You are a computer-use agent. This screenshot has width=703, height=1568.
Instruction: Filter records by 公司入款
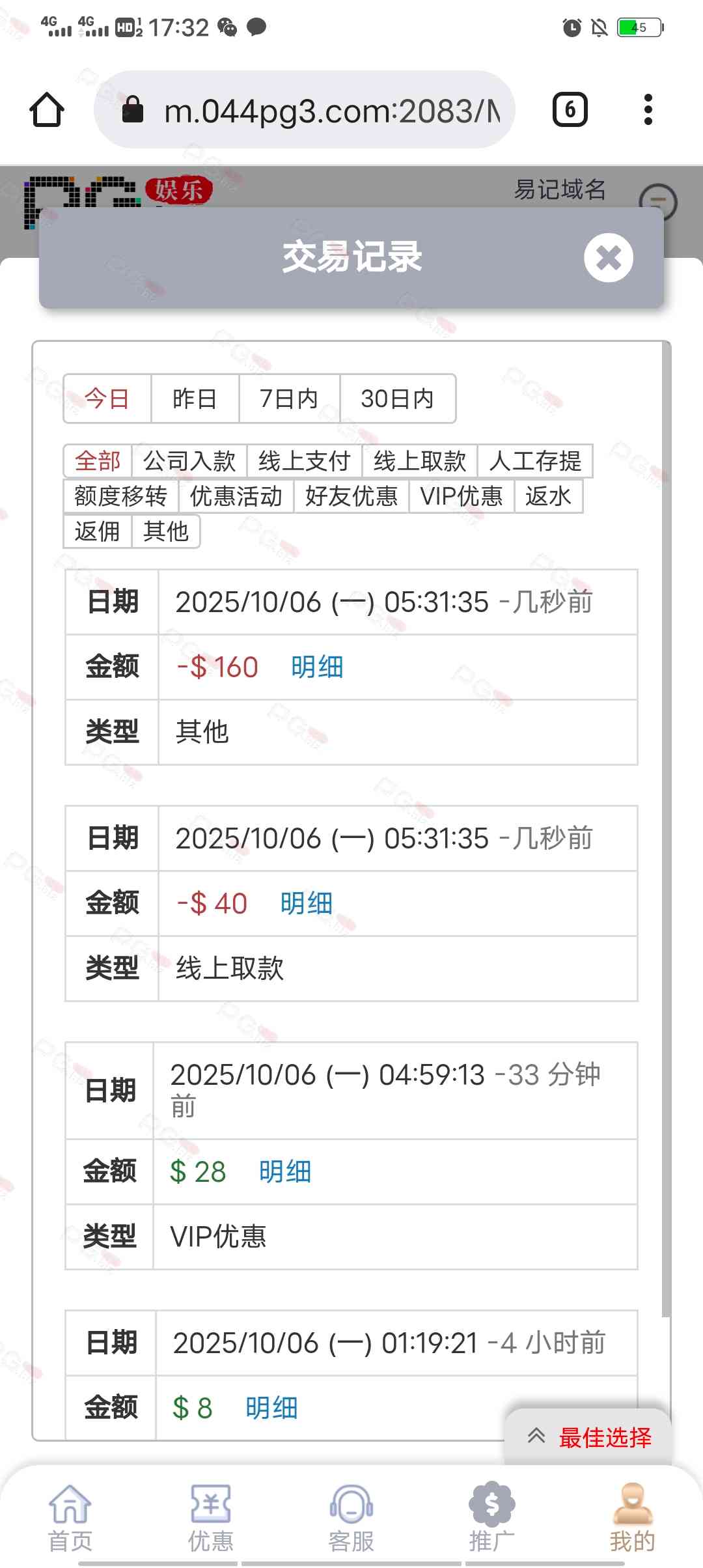(189, 461)
